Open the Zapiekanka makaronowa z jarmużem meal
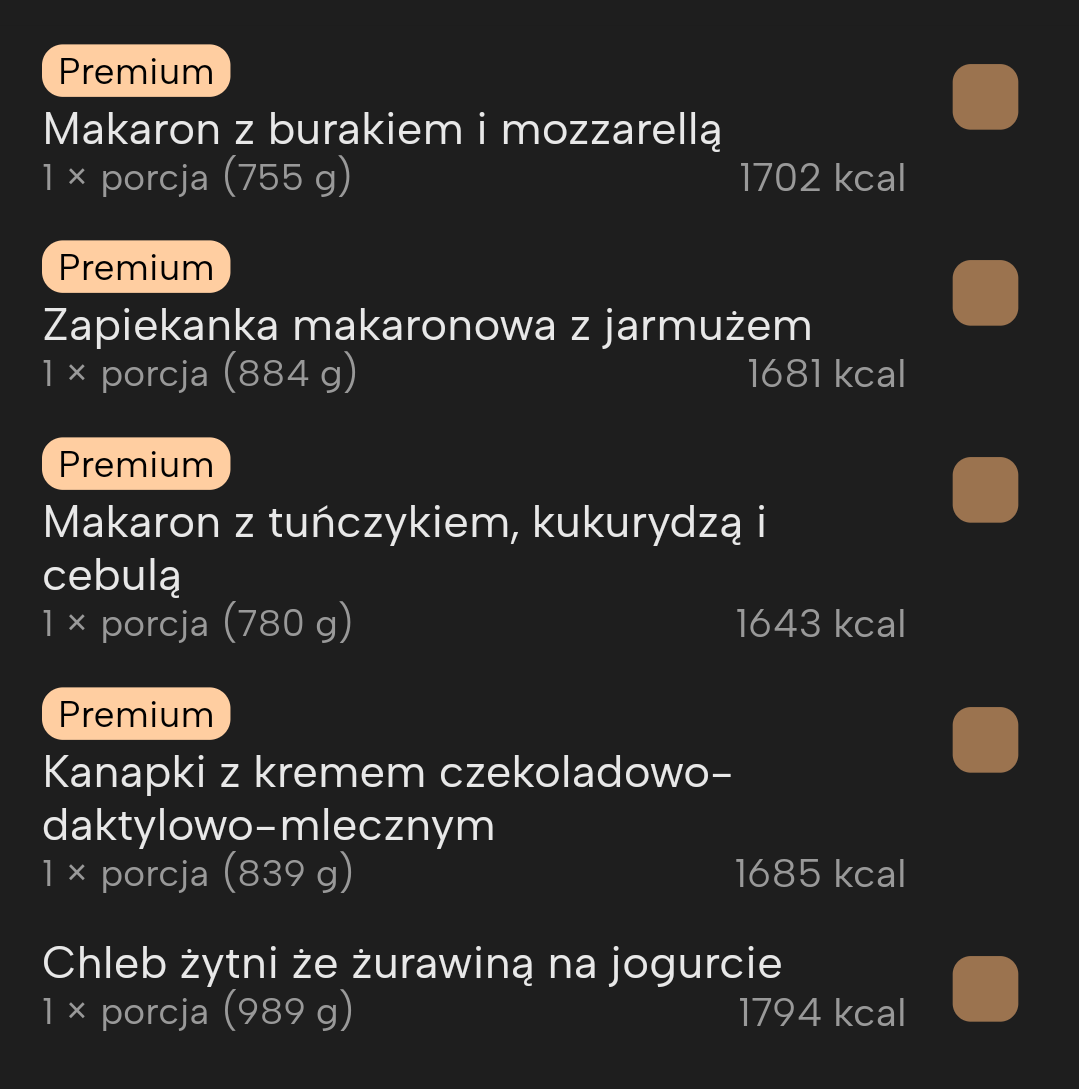This screenshot has width=1079, height=1089. point(427,325)
